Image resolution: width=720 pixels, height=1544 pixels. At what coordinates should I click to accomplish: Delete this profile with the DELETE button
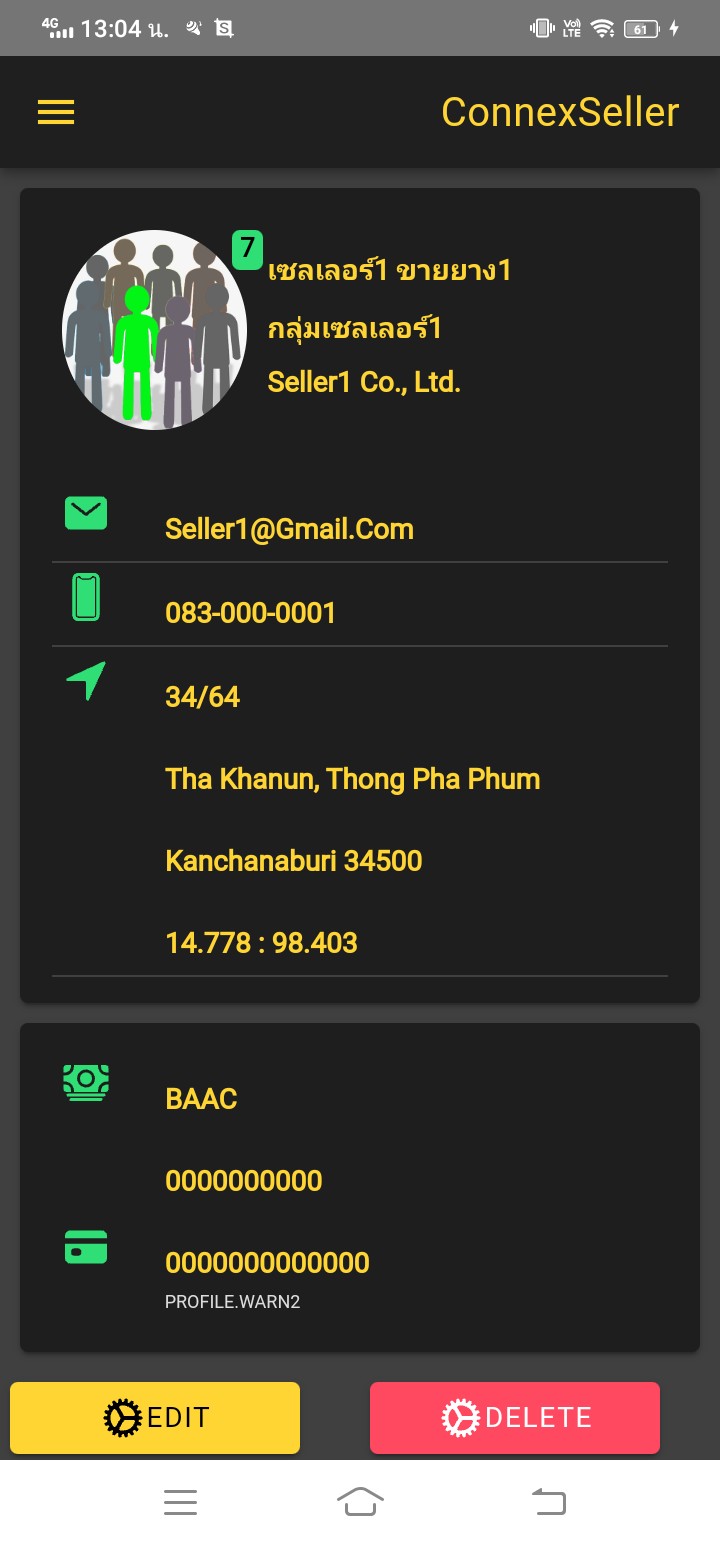point(515,1417)
